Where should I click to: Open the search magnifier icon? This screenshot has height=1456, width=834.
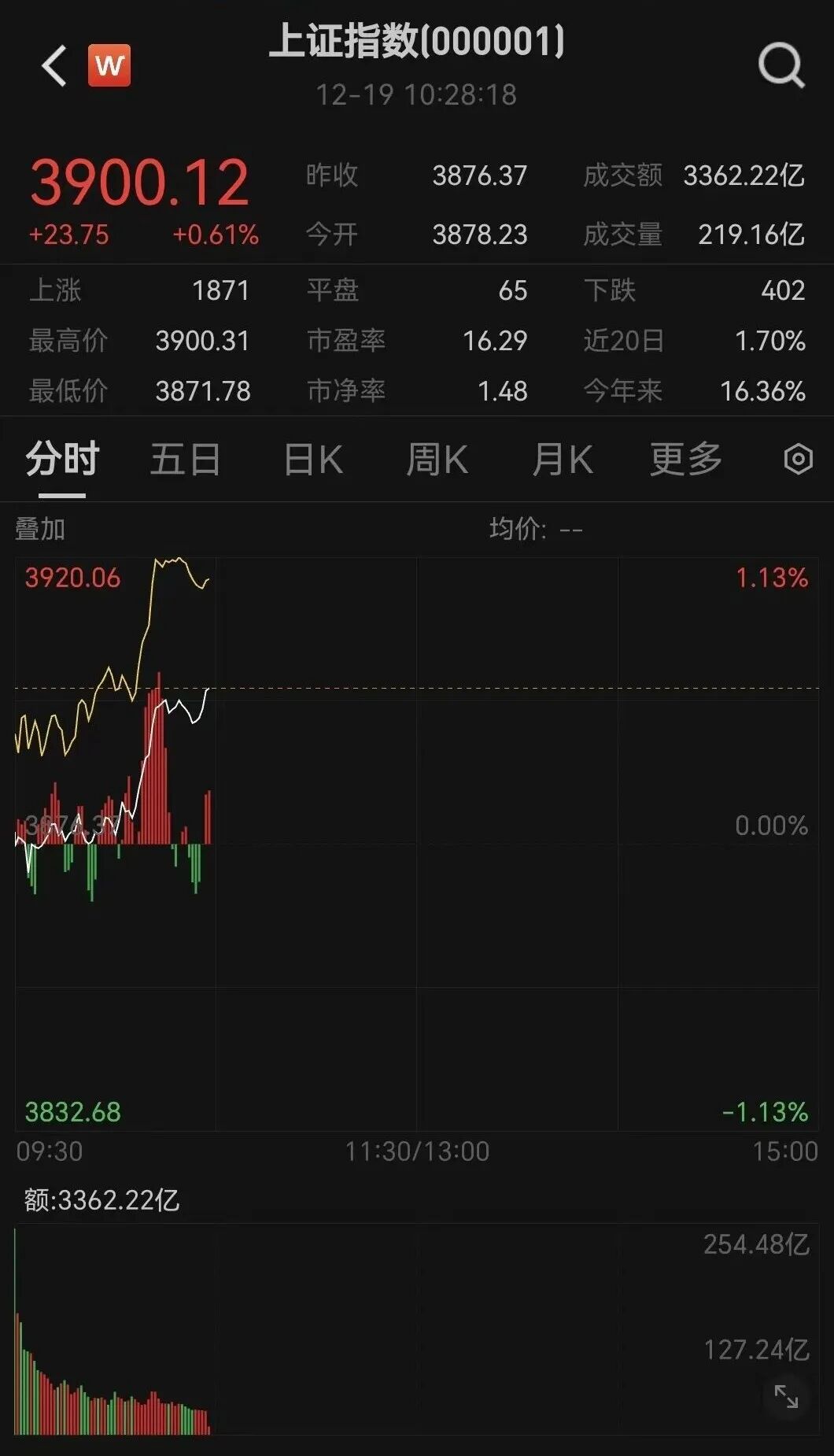point(780,65)
